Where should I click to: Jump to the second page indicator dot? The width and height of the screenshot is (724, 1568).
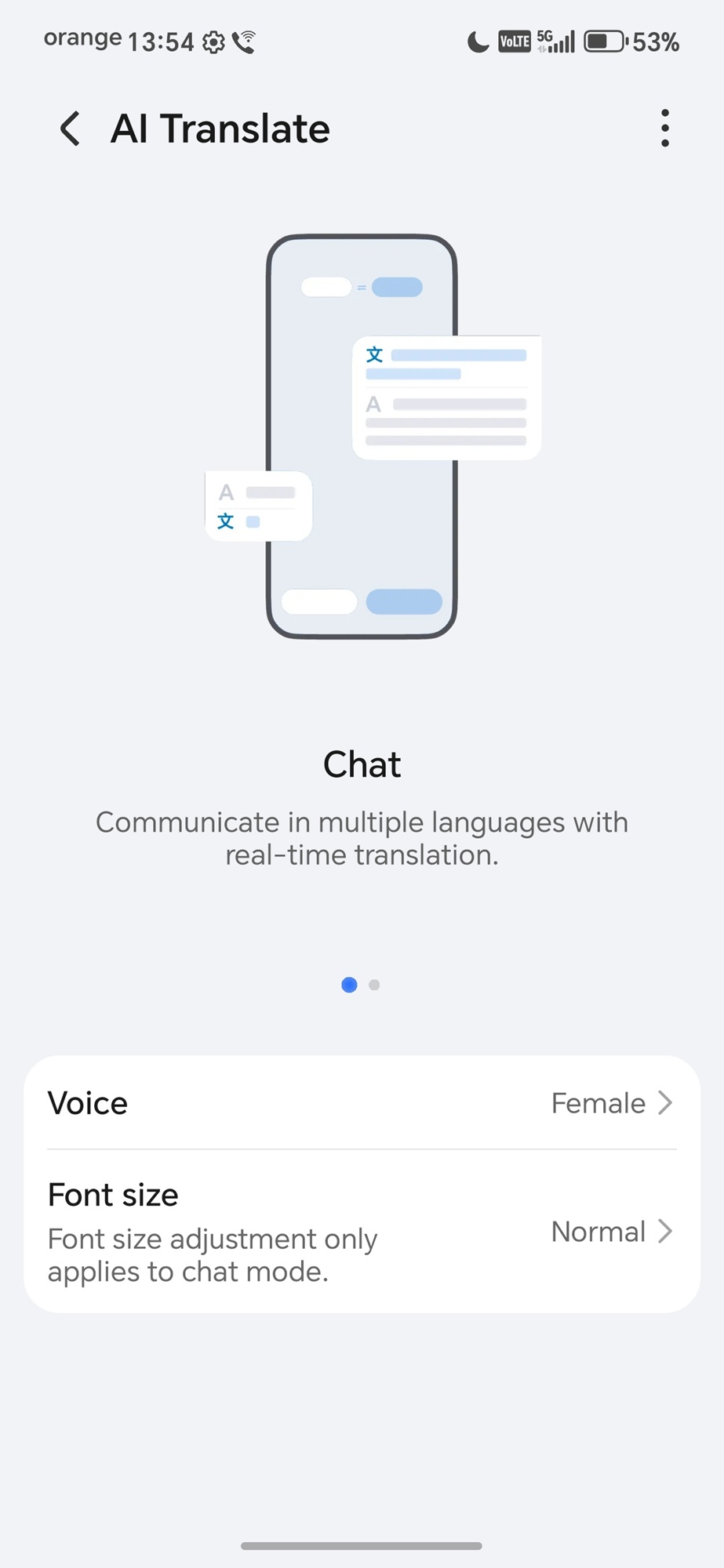click(374, 985)
